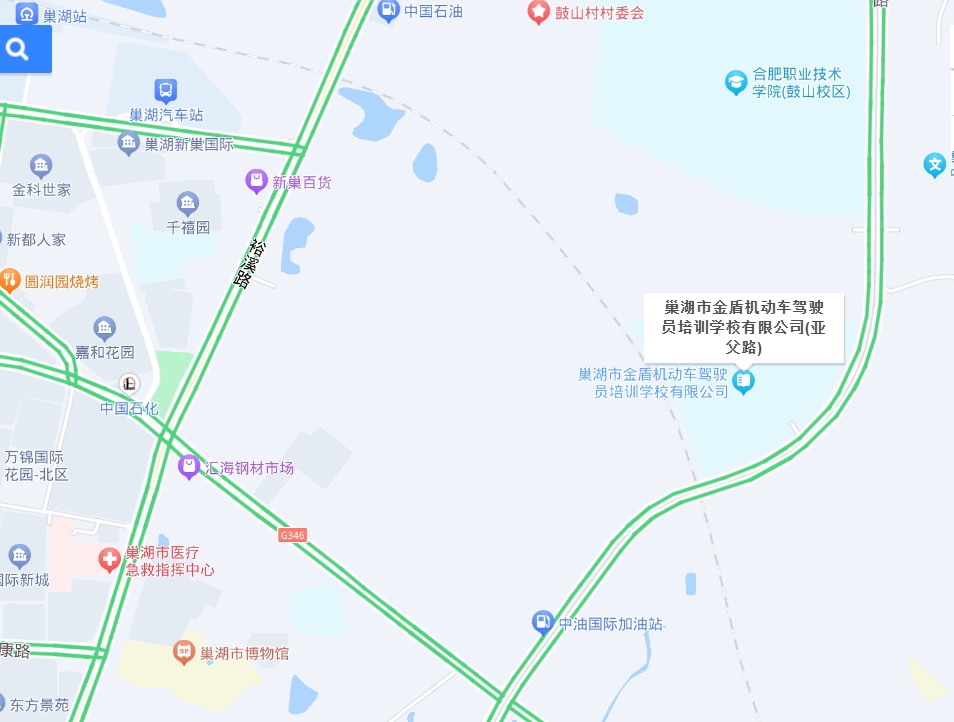Tap the 嘉和花园 residential marker
The height and width of the screenshot is (722, 954).
tap(104, 328)
